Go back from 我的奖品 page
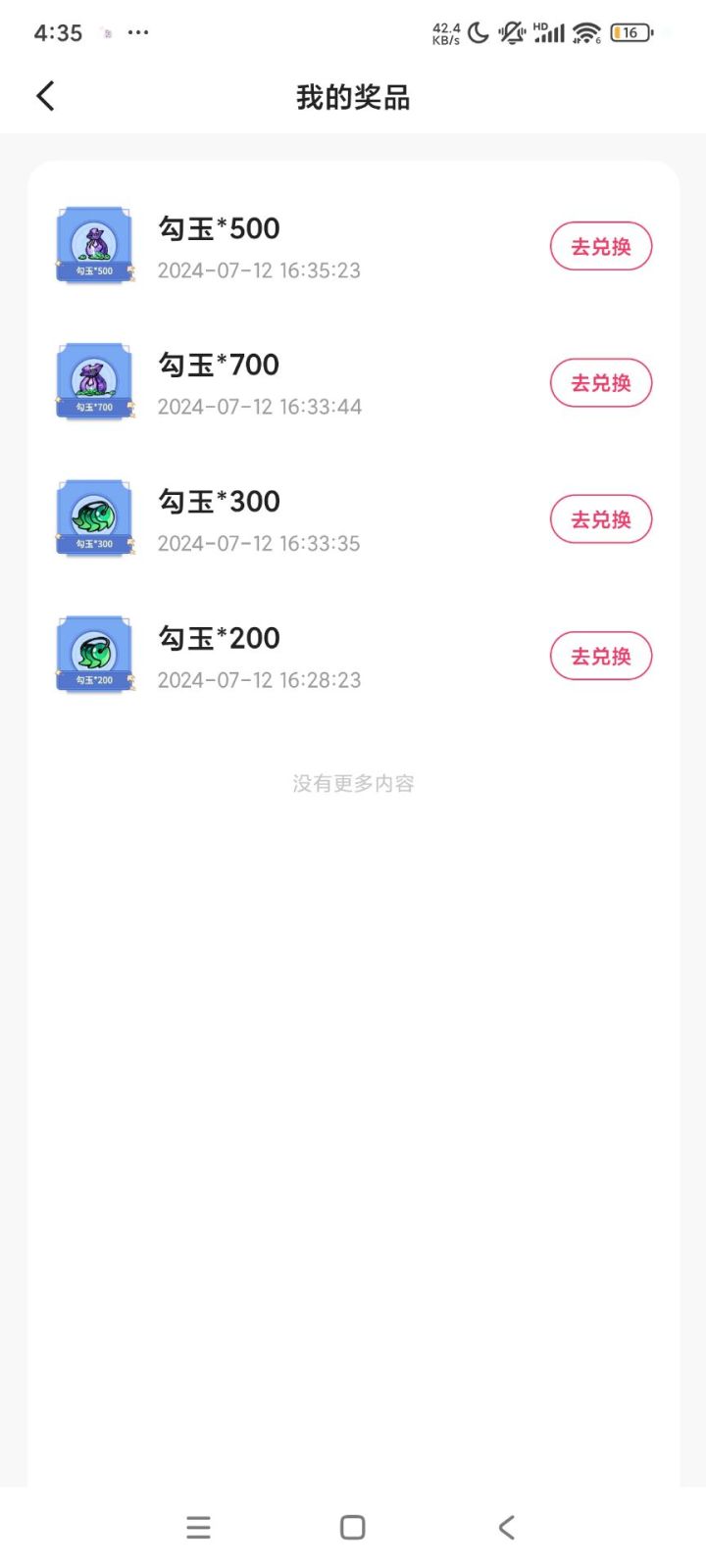 point(45,96)
